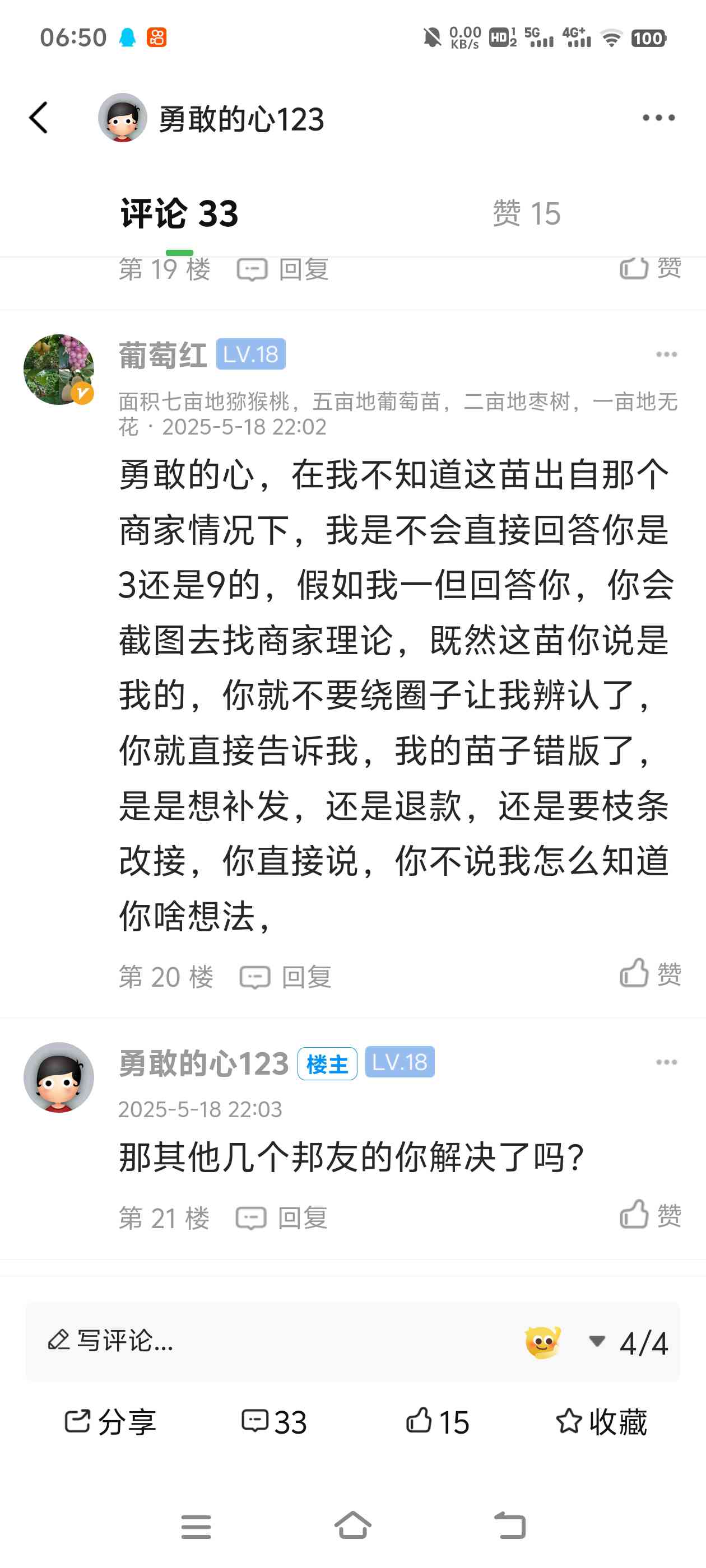
Task: Like the comment on 第 21 楼
Action: coord(651,1215)
